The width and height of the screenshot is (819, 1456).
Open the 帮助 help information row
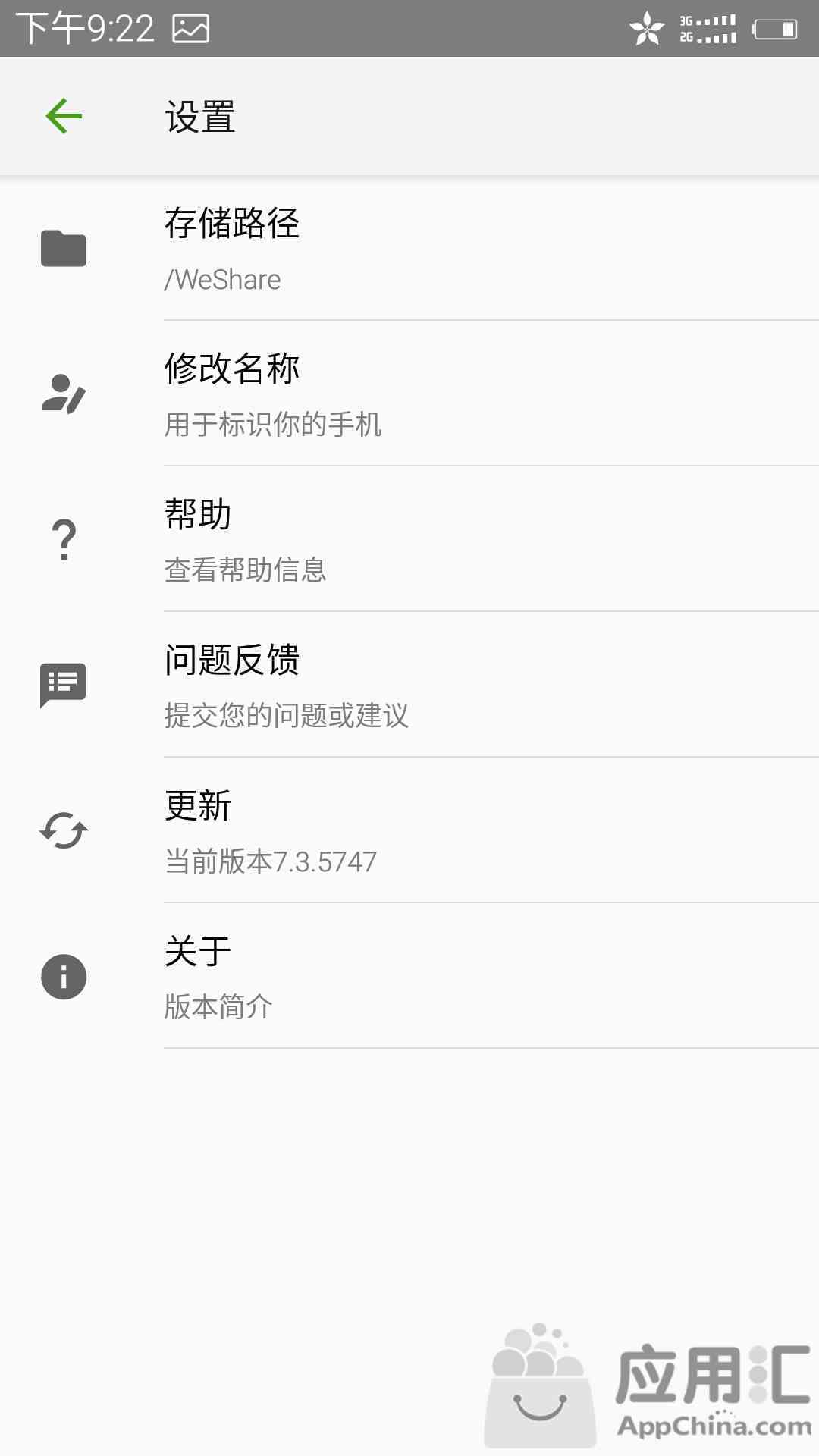tap(409, 539)
